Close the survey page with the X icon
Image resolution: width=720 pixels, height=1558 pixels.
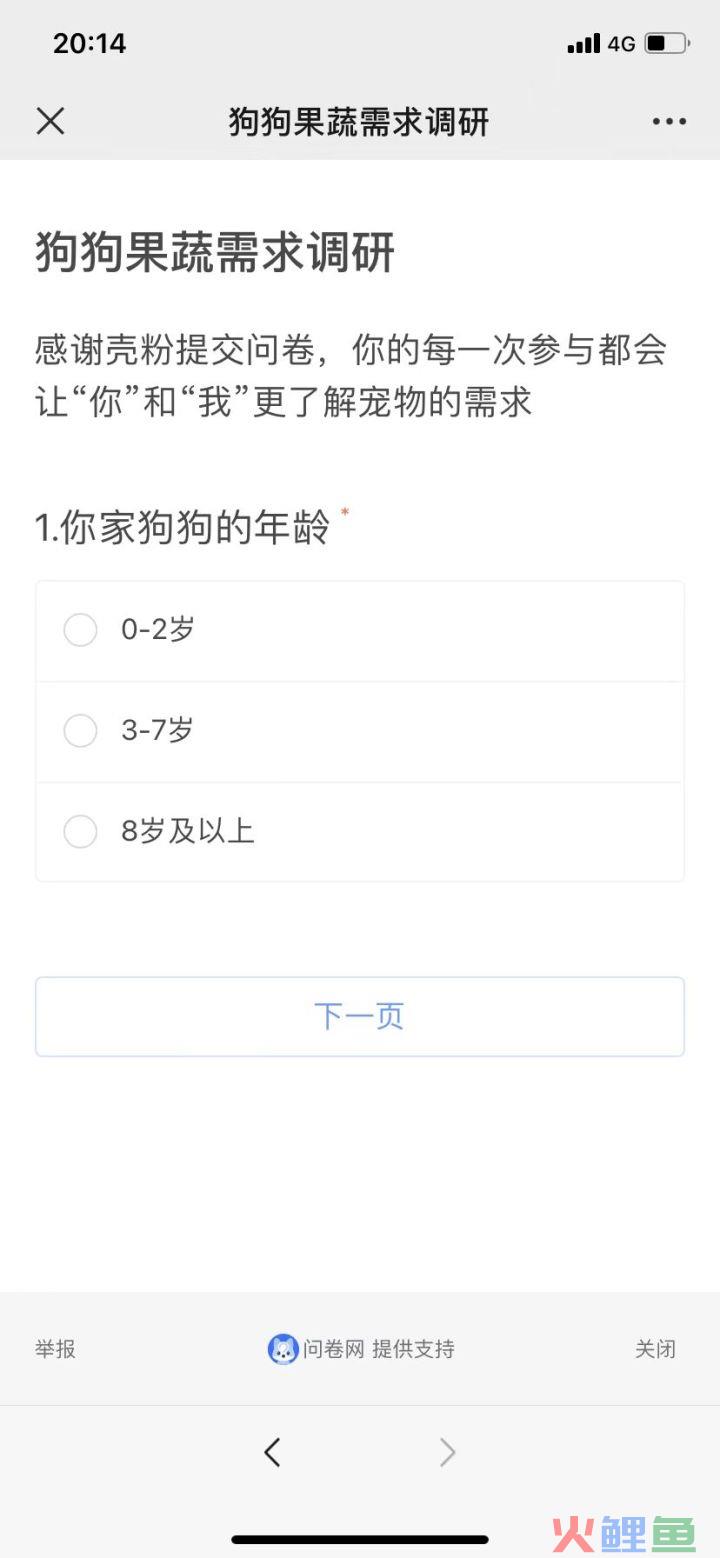point(50,122)
